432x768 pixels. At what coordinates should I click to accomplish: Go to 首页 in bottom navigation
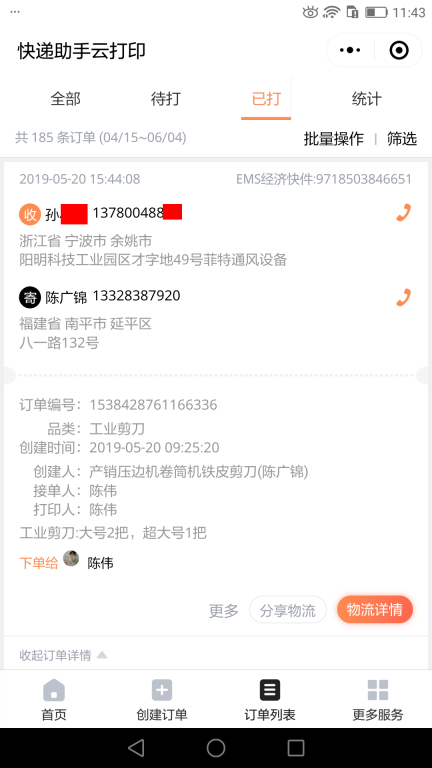point(54,700)
